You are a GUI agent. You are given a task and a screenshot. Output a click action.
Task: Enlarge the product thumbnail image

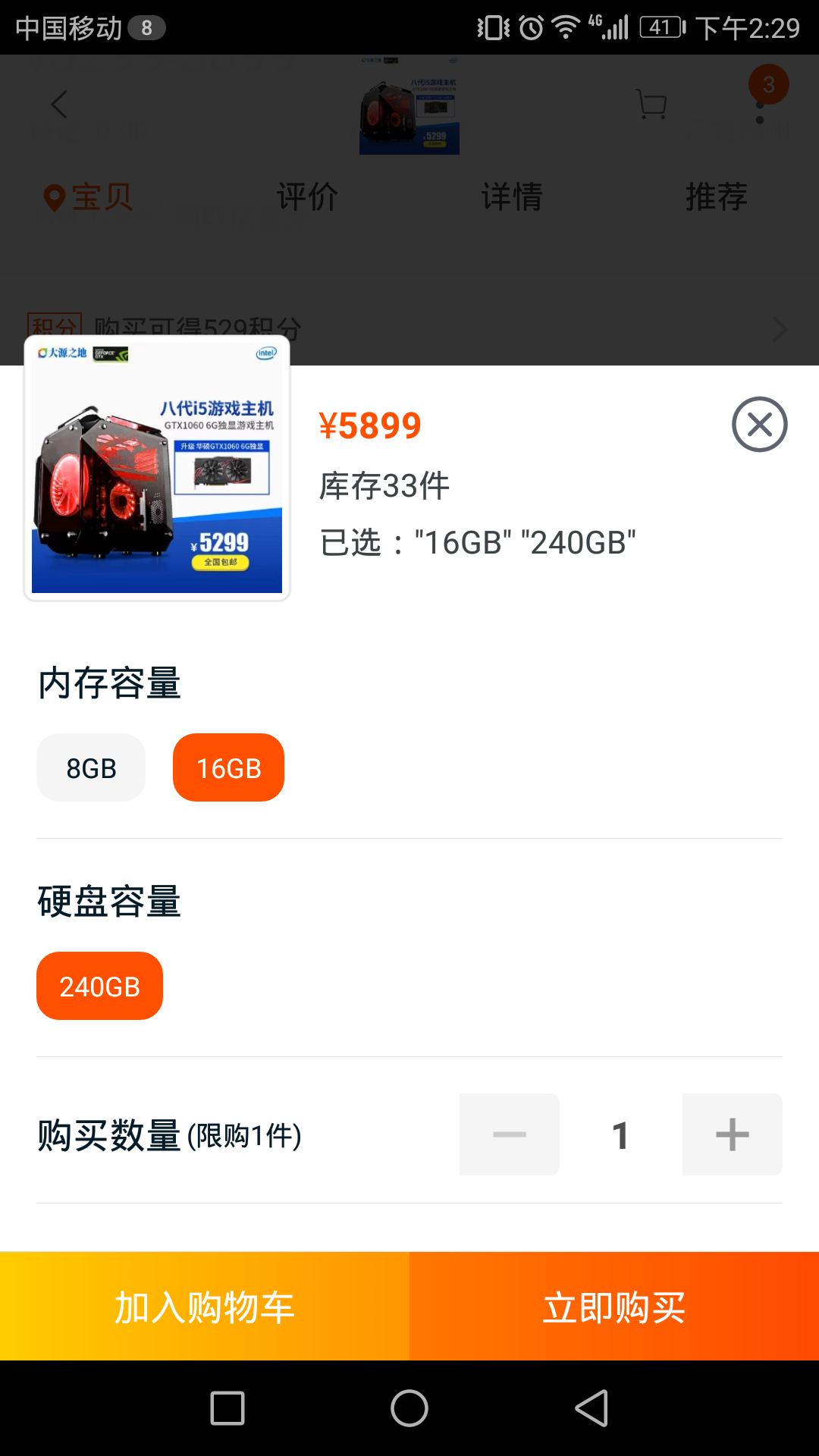point(157,468)
